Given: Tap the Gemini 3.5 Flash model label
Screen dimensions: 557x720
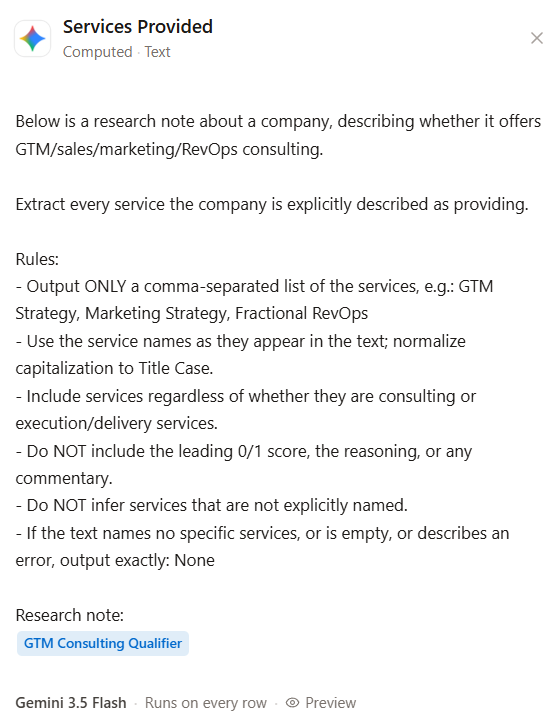Looking at the screenshot, I should click(71, 703).
